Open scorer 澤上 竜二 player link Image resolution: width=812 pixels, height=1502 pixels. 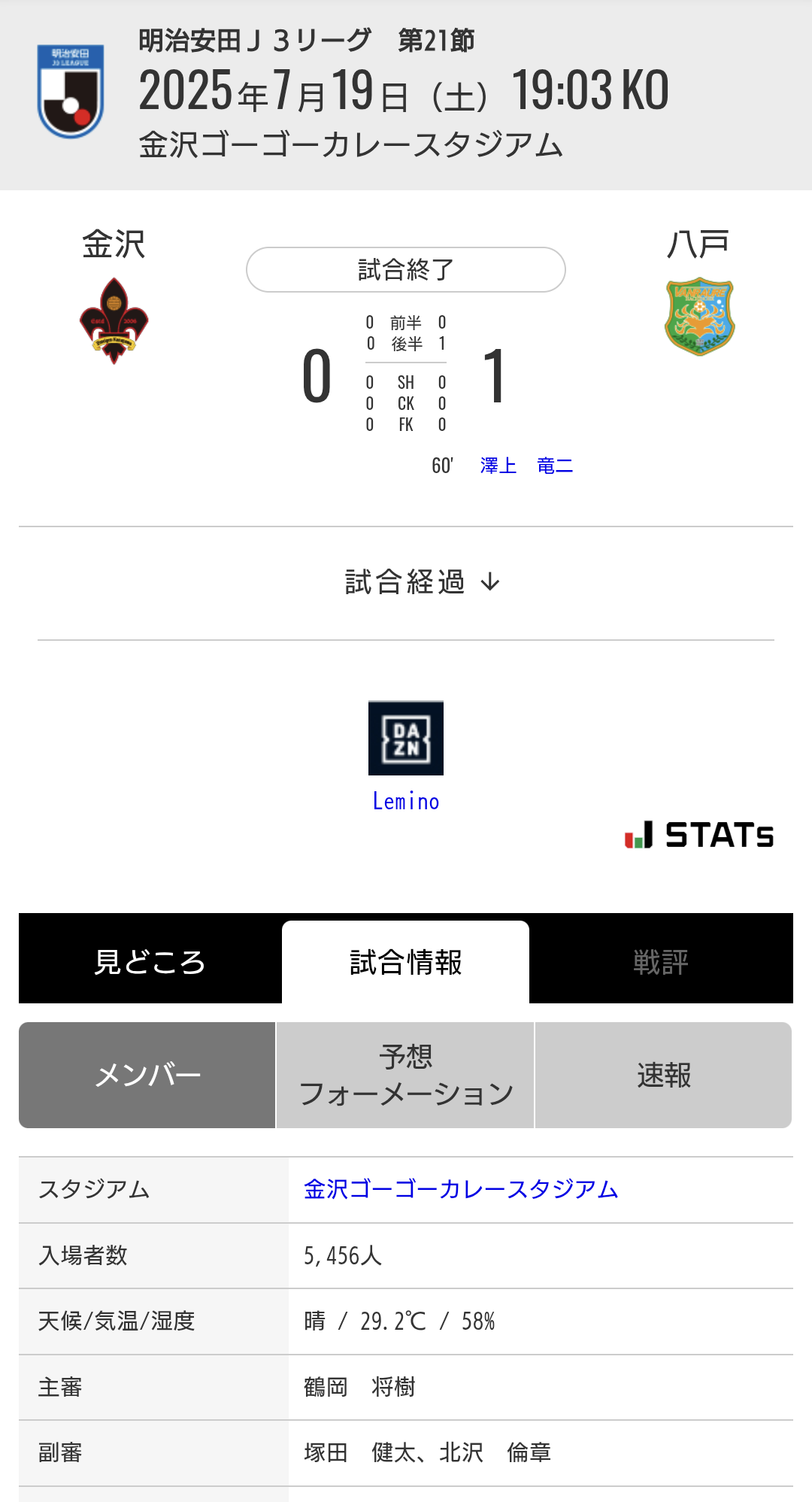coord(526,466)
